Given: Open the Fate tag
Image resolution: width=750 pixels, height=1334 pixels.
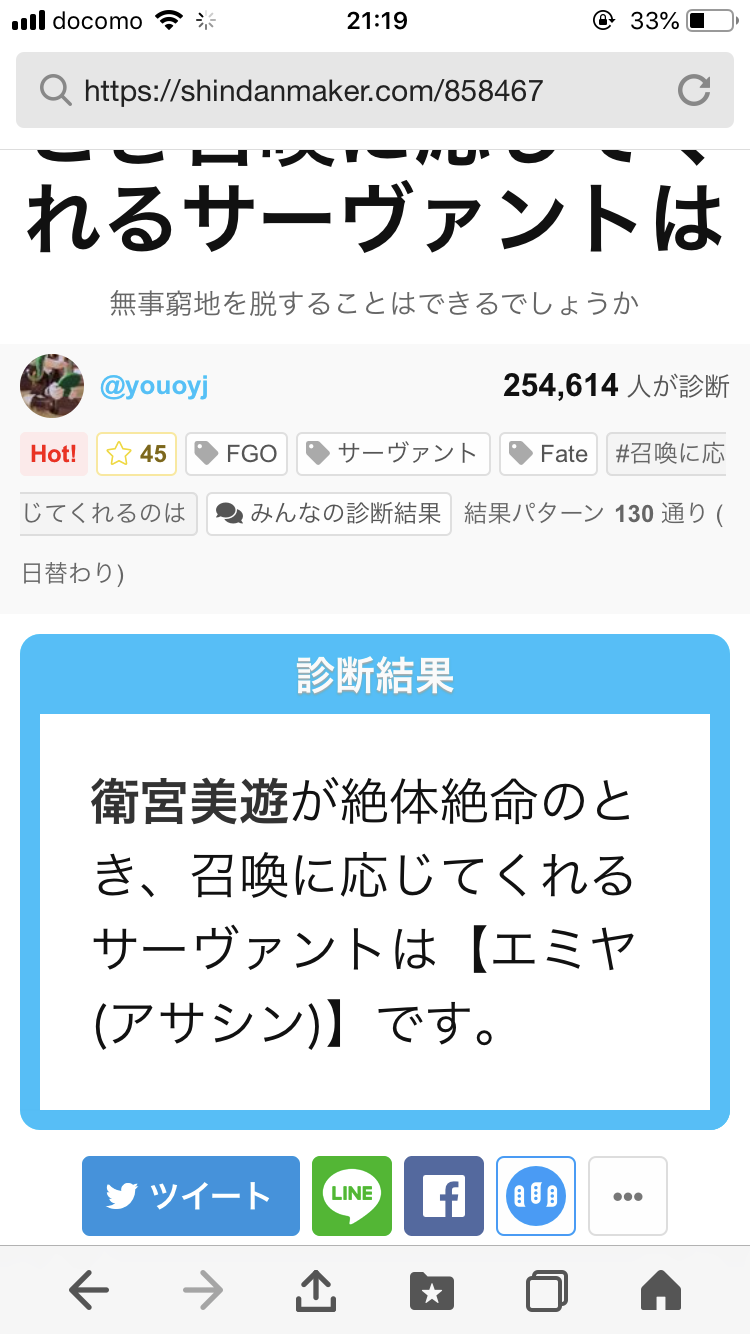Looking at the screenshot, I should [x=548, y=454].
